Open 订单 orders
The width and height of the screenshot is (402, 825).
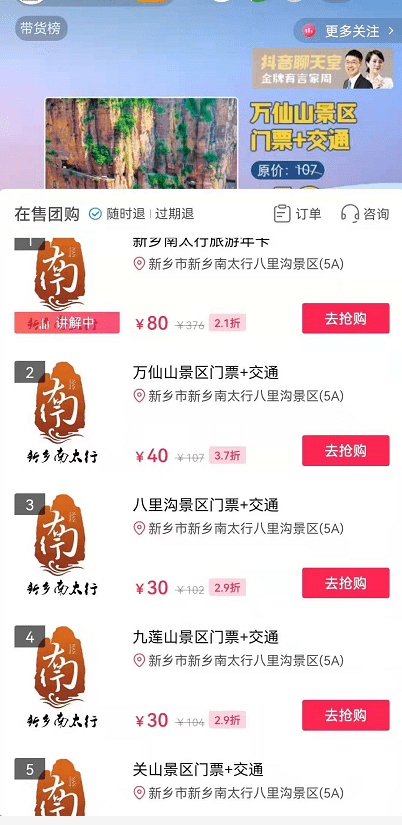tap(297, 214)
